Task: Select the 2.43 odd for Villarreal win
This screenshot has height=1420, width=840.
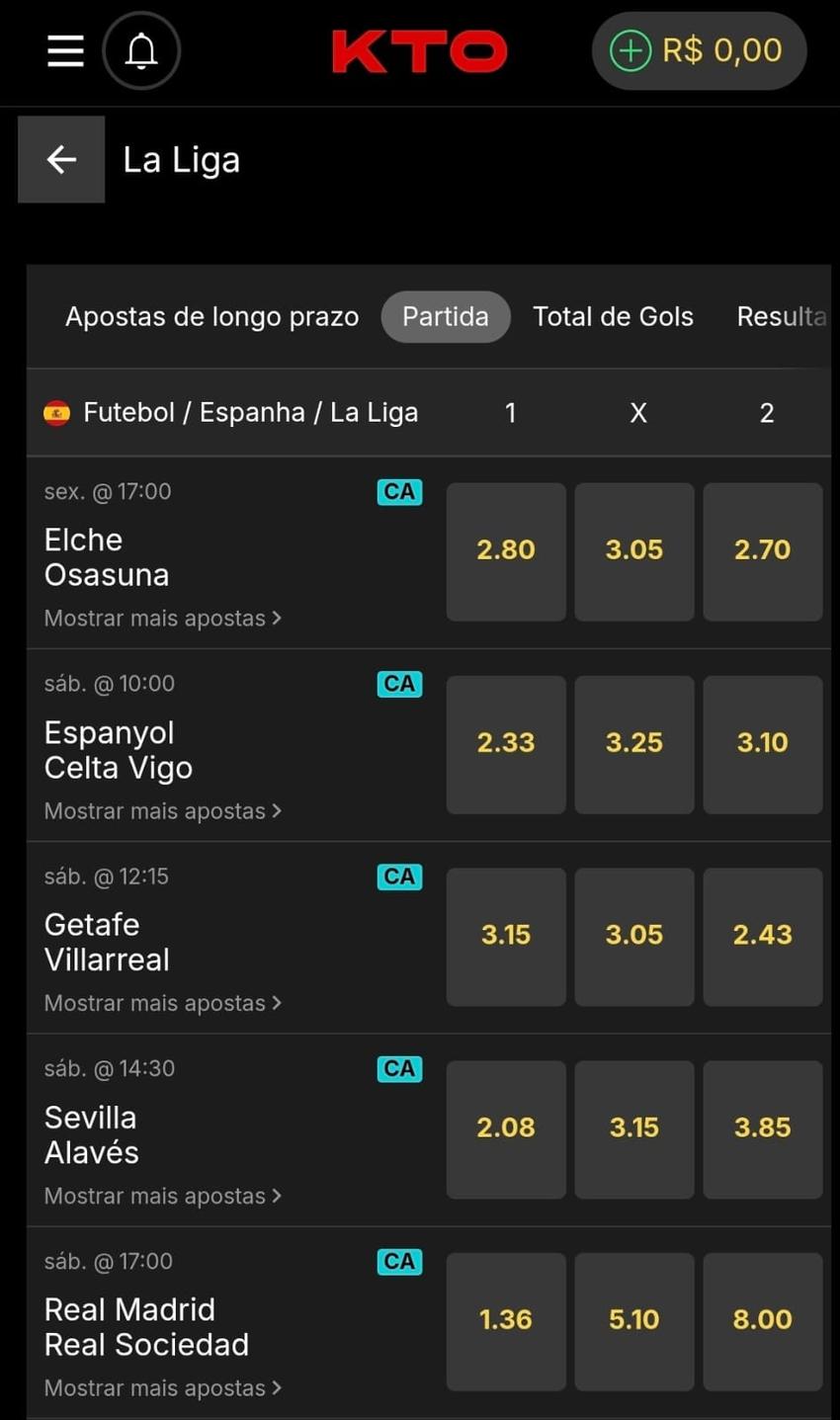Action: 762,936
